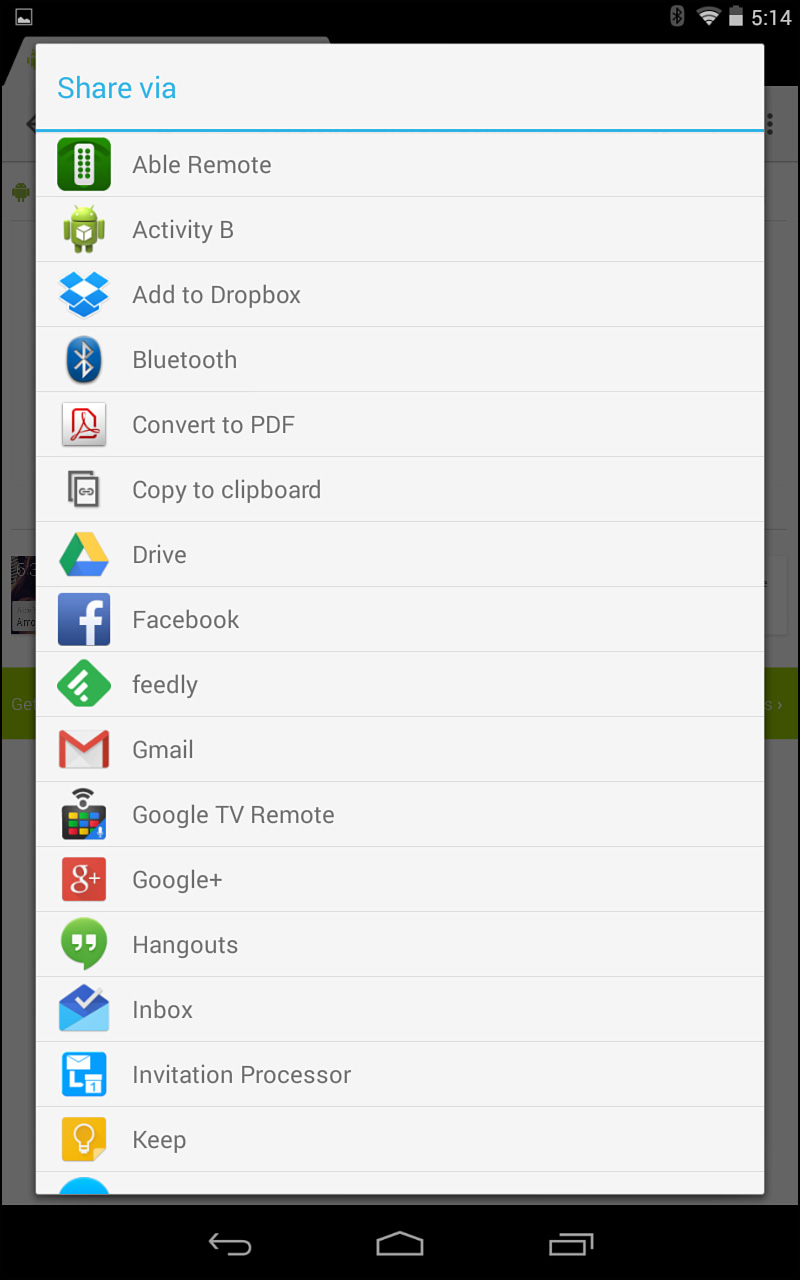Tap the system back button
The image size is (800, 1280).
230,1244
